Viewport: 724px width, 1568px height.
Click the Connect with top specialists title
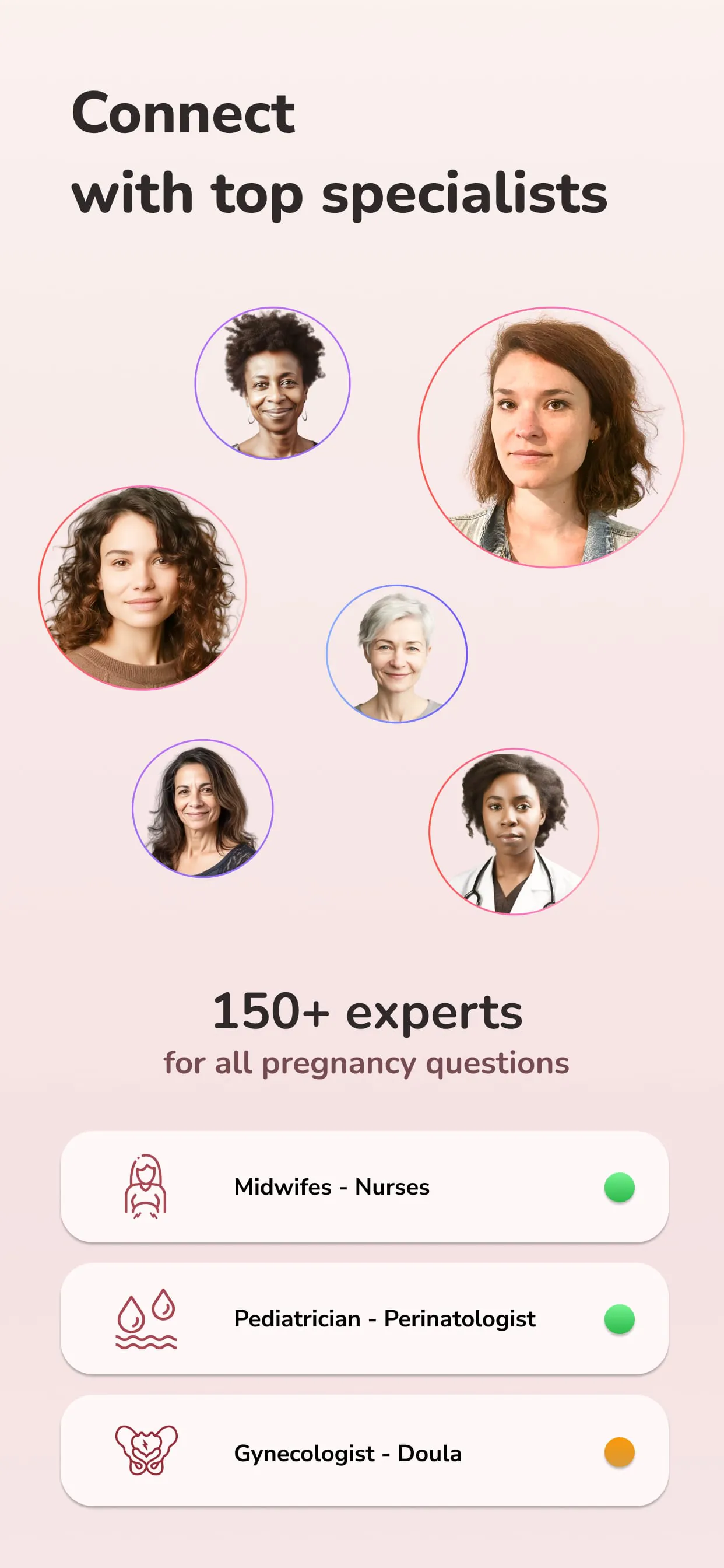tap(339, 152)
